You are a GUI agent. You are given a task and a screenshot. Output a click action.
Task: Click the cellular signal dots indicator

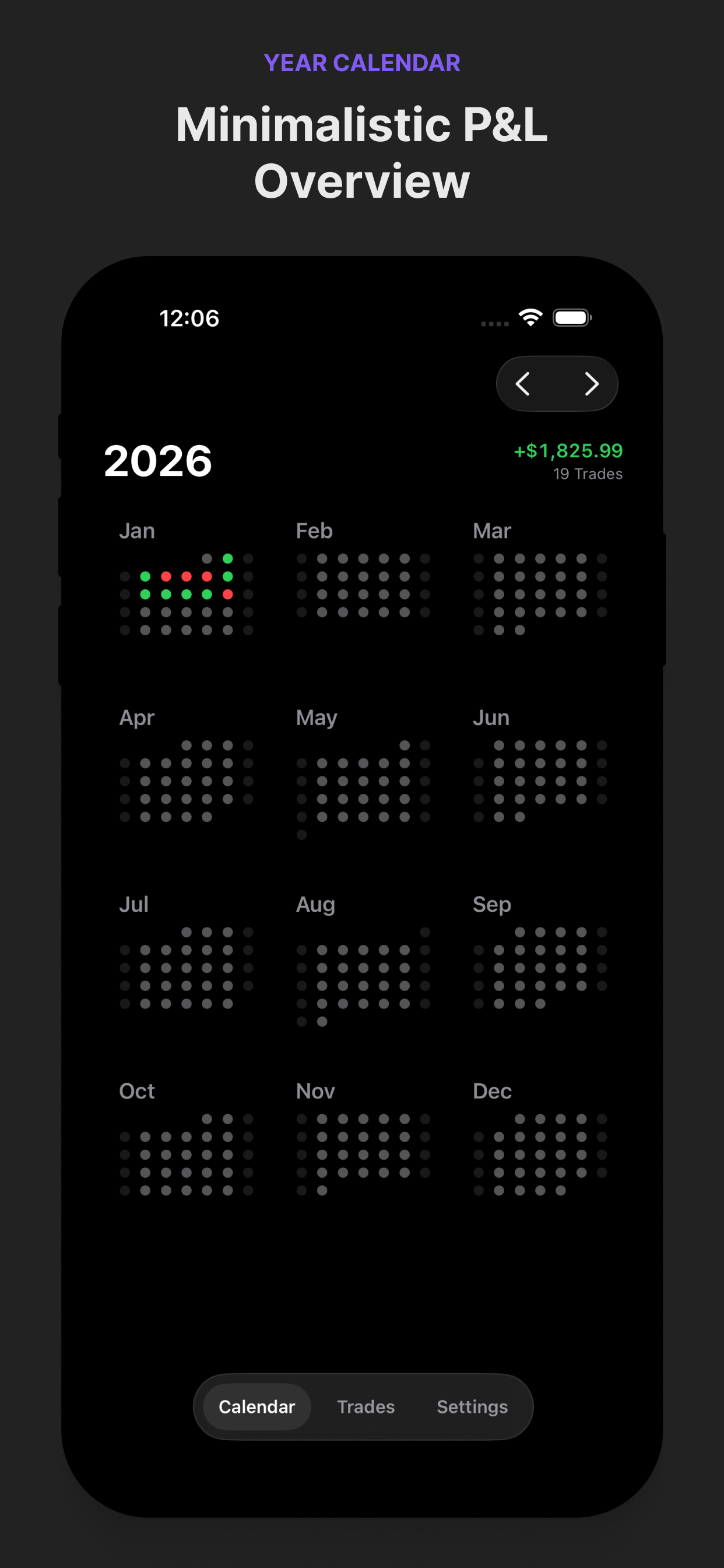coord(494,323)
